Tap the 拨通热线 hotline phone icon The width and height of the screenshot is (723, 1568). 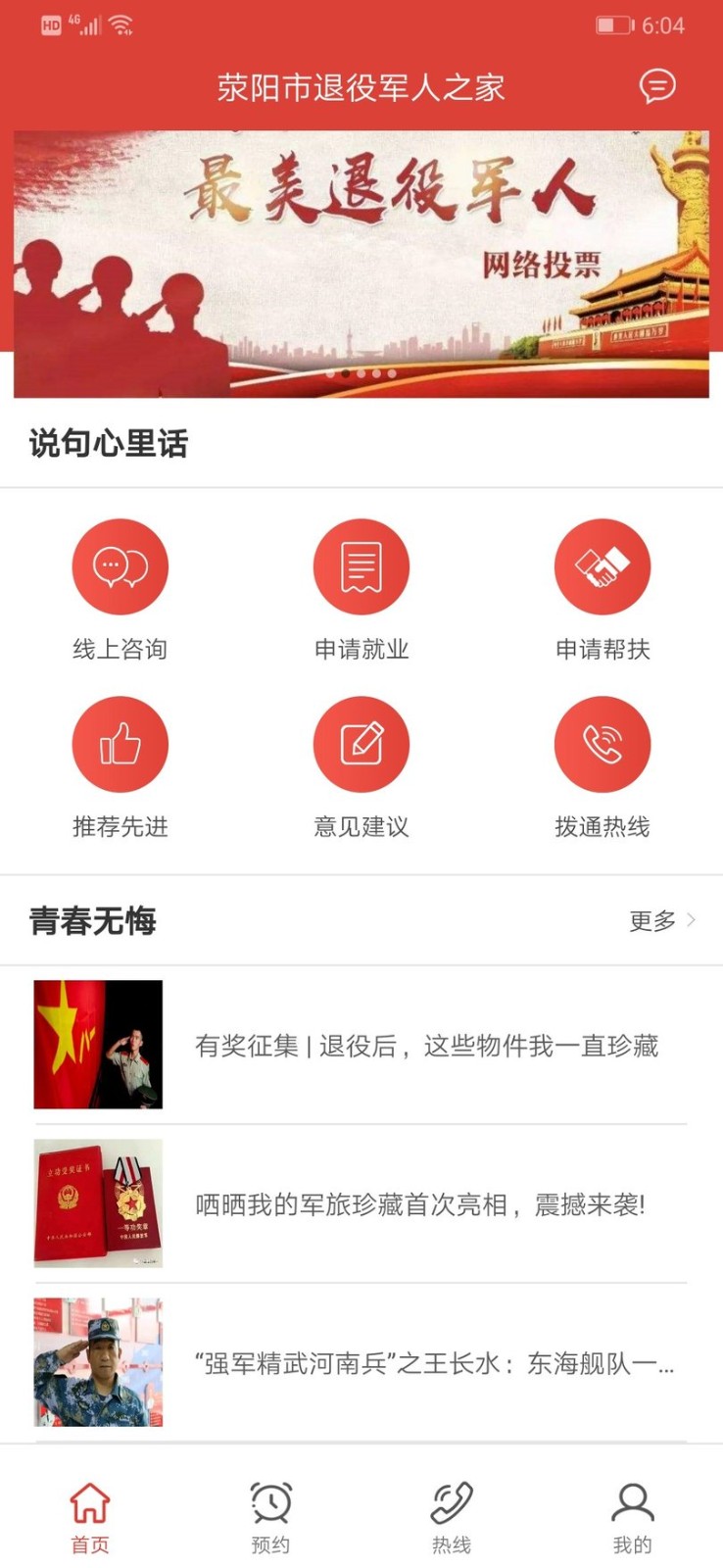[602, 743]
